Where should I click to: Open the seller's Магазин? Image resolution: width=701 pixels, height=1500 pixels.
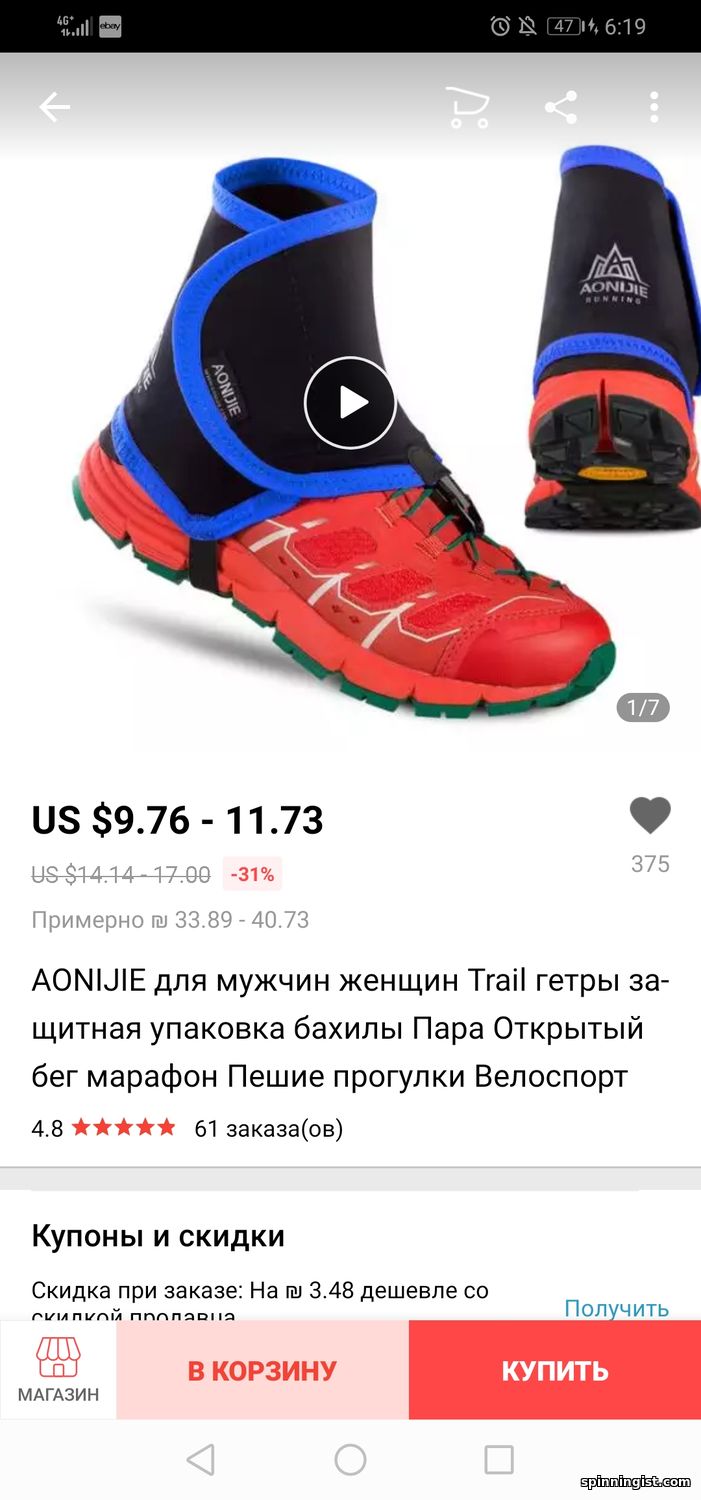(58, 1369)
